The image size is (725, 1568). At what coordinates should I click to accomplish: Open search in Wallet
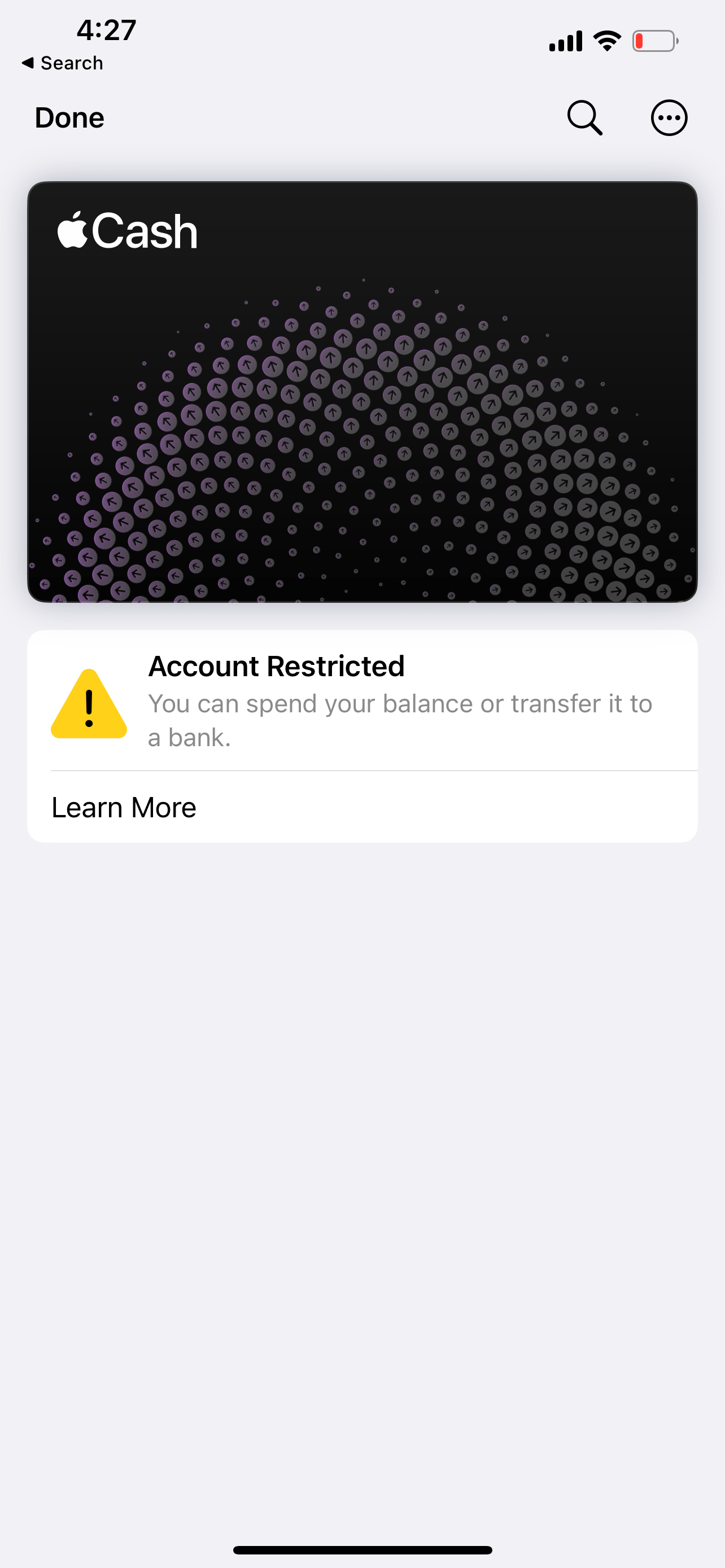(x=585, y=117)
